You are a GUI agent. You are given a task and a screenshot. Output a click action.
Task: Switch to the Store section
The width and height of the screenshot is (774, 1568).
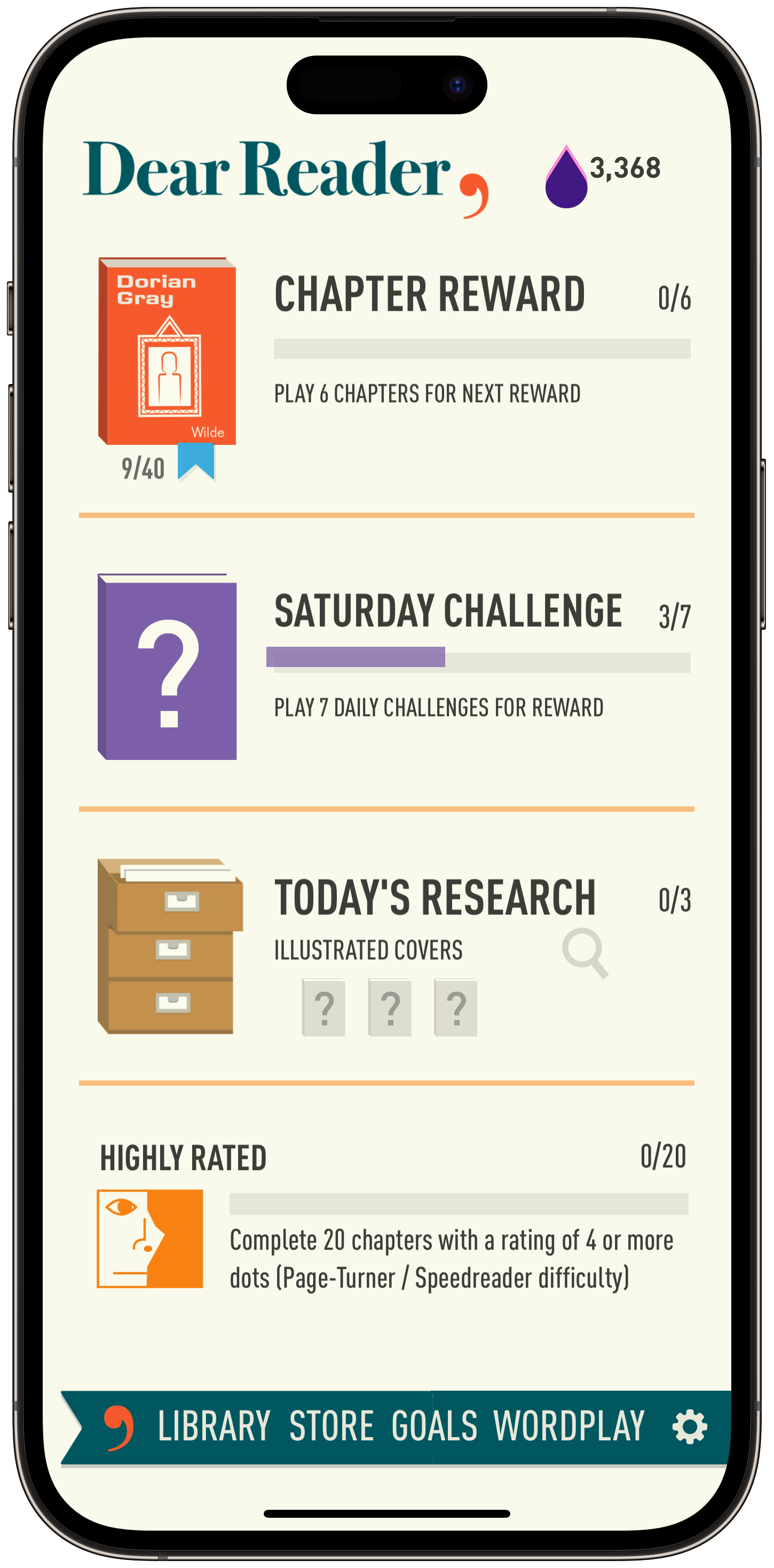click(331, 1426)
